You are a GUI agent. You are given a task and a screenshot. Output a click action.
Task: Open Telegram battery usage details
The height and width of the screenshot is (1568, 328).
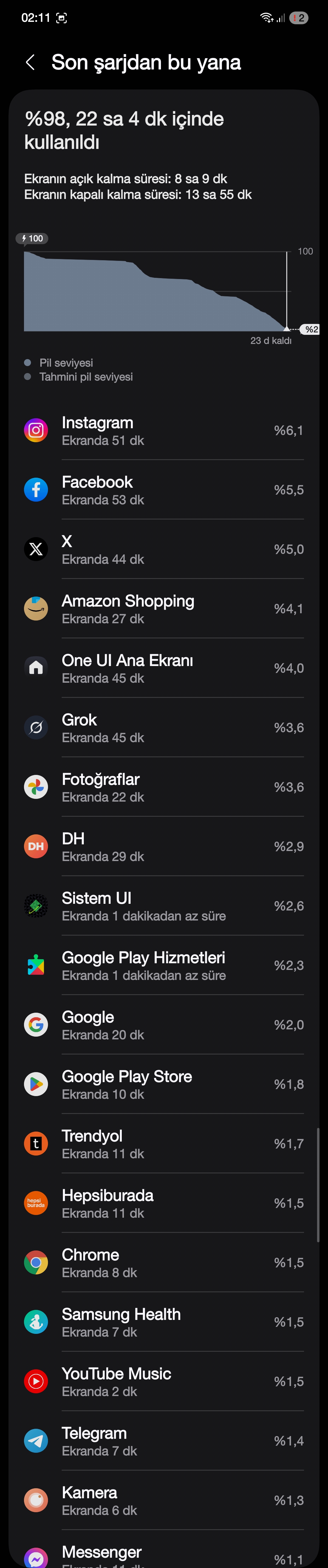163,1442
